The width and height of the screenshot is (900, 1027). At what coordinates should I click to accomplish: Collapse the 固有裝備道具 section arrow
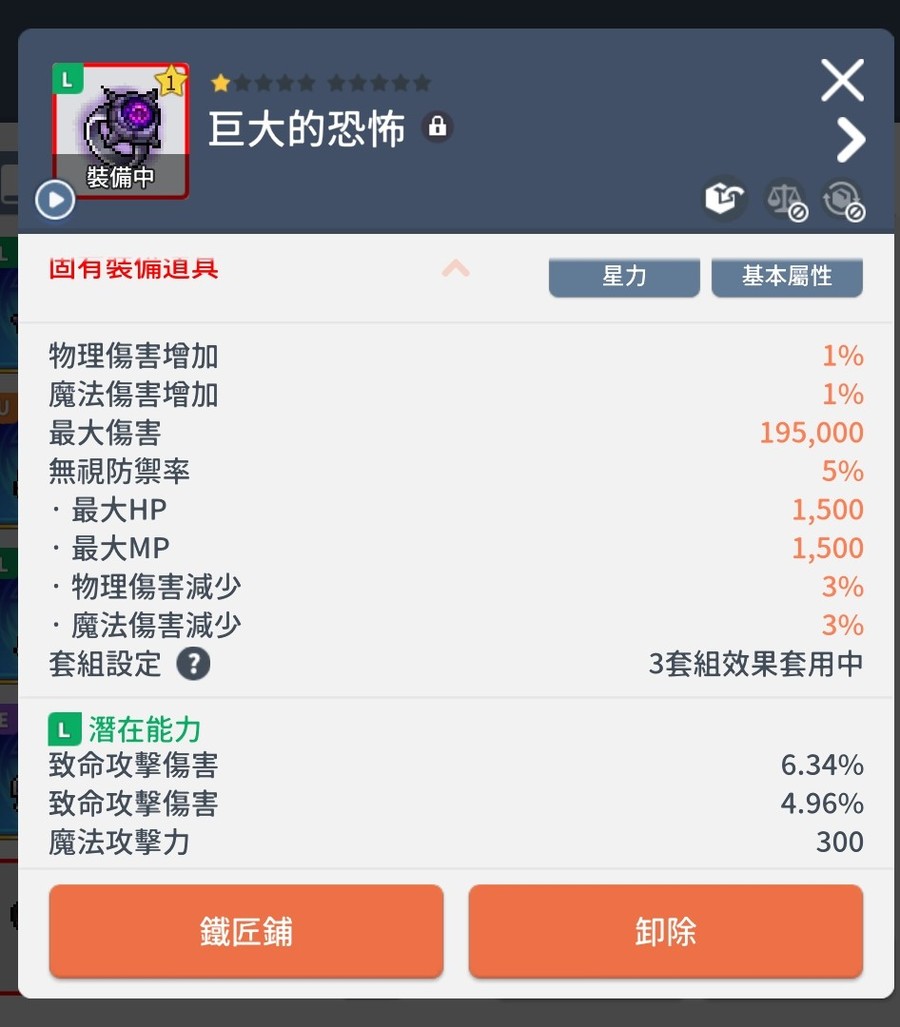(455, 268)
